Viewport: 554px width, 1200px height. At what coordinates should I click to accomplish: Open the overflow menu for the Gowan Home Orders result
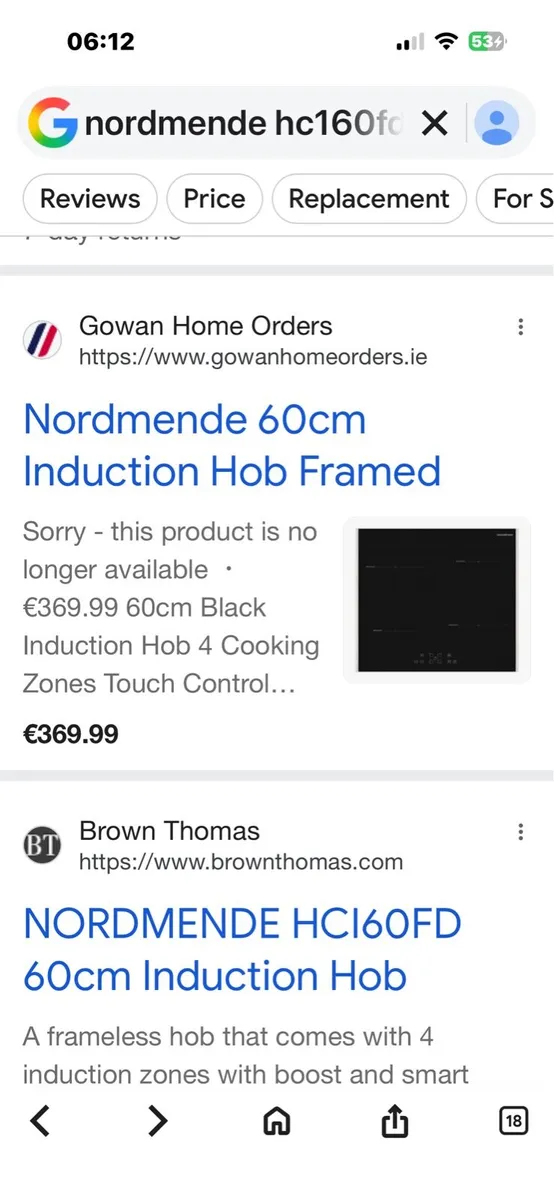coord(520,327)
